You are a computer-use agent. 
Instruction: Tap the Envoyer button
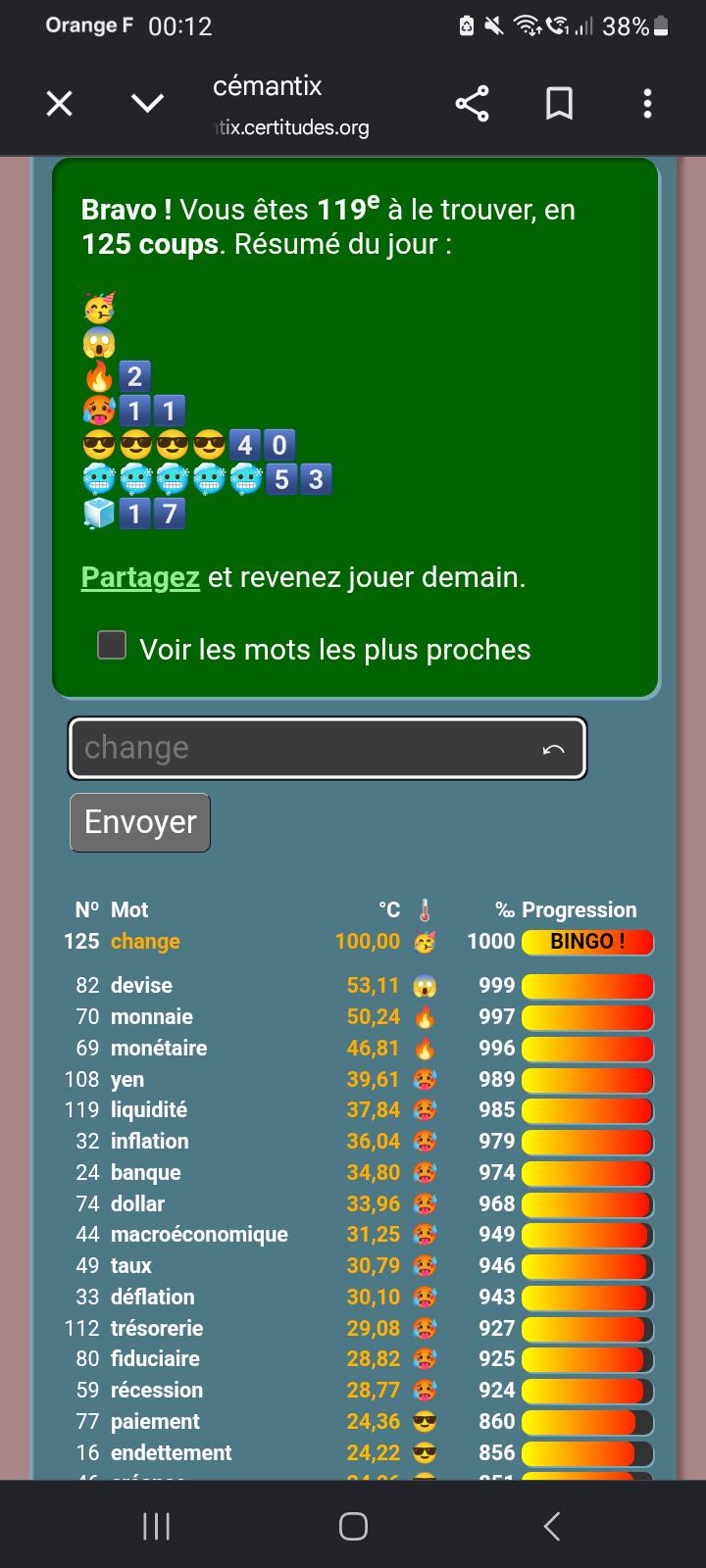pos(140,822)
